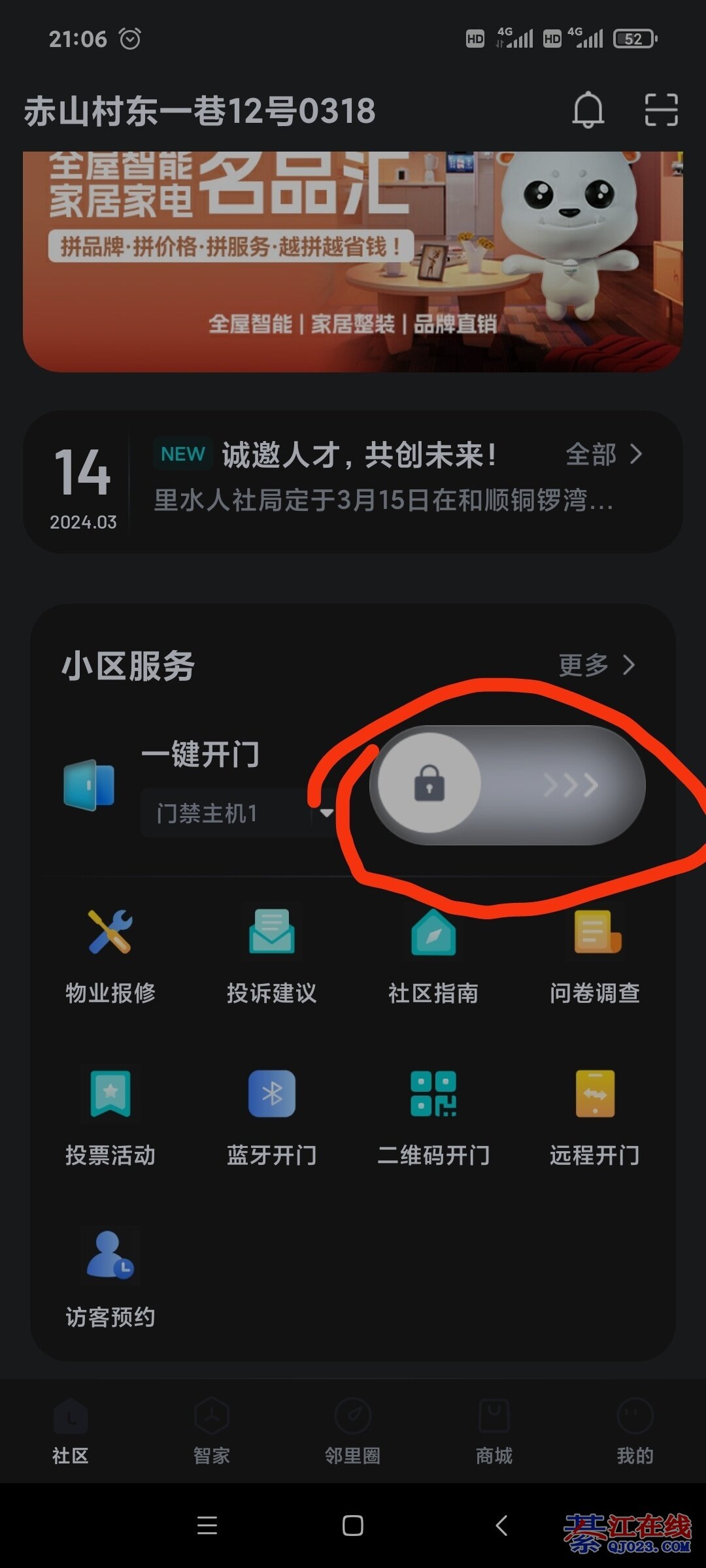Open the 名品汇 promotional banner

(353, 261)
